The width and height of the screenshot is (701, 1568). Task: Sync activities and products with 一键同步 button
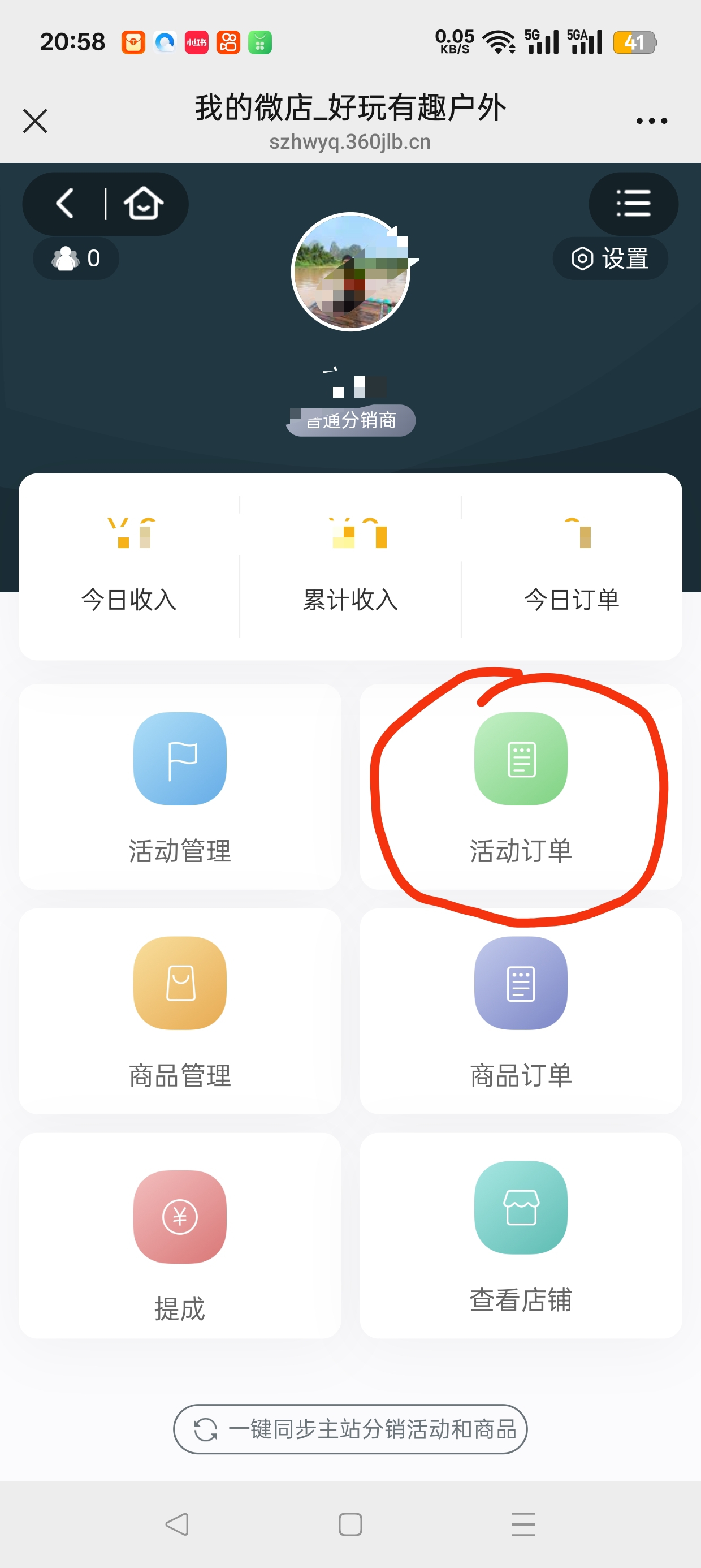point(350,1429)
